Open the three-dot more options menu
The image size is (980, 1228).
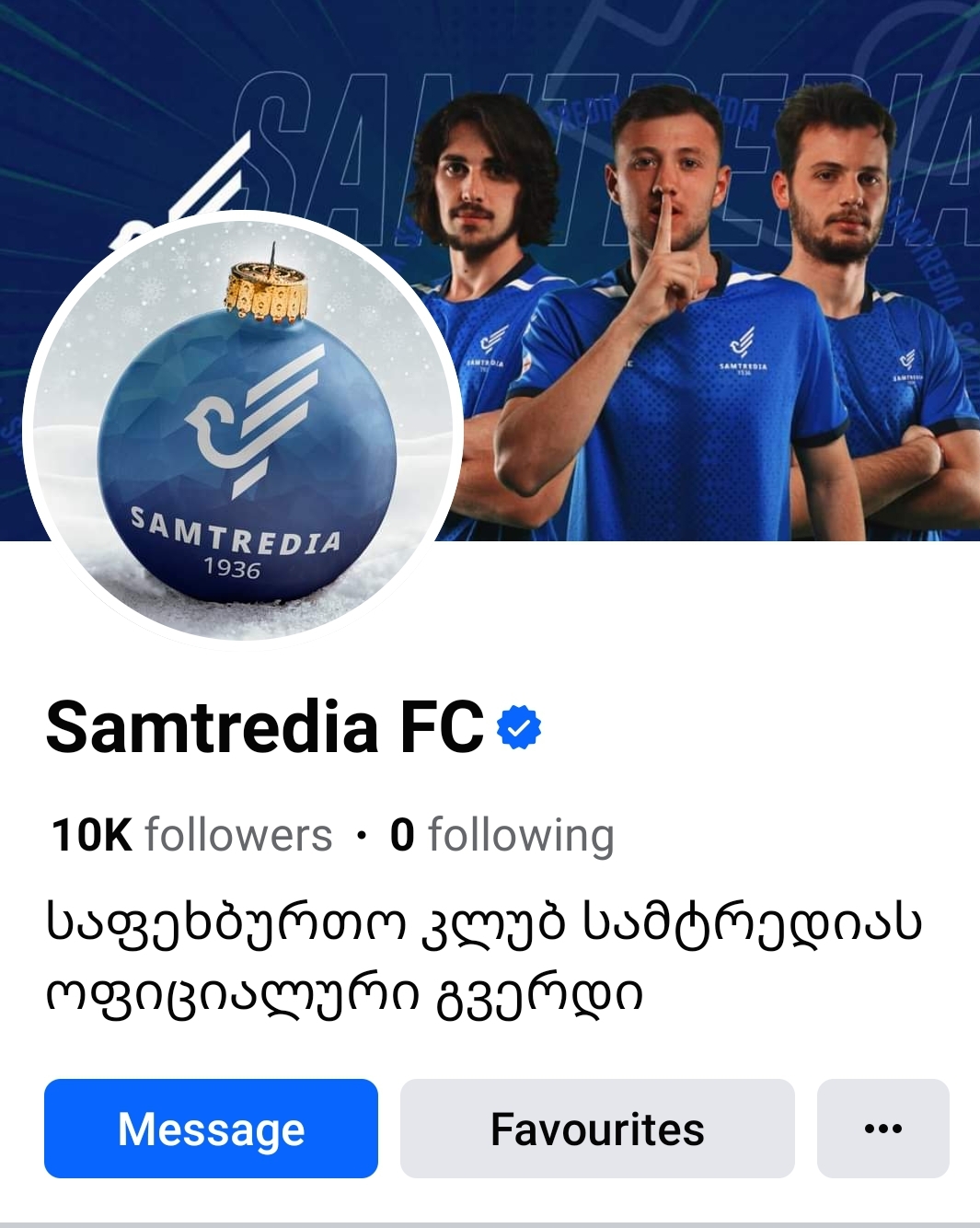pyautogui.click(x=882, y=1129)
